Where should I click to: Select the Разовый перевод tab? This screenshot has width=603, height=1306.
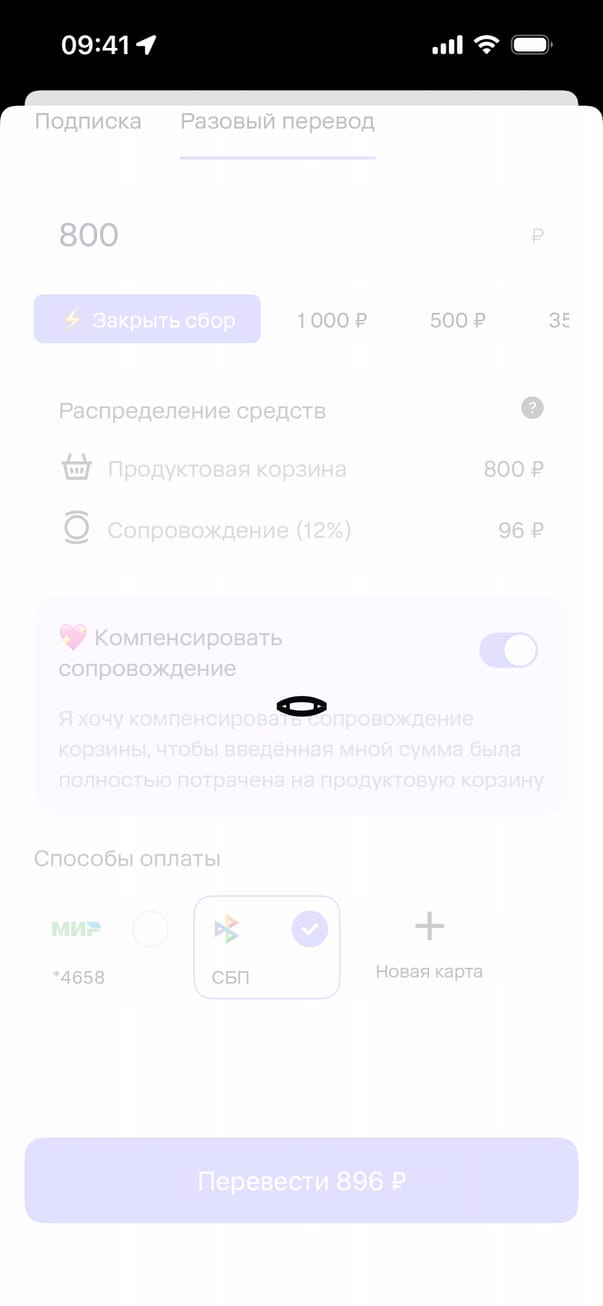(277, 122)
